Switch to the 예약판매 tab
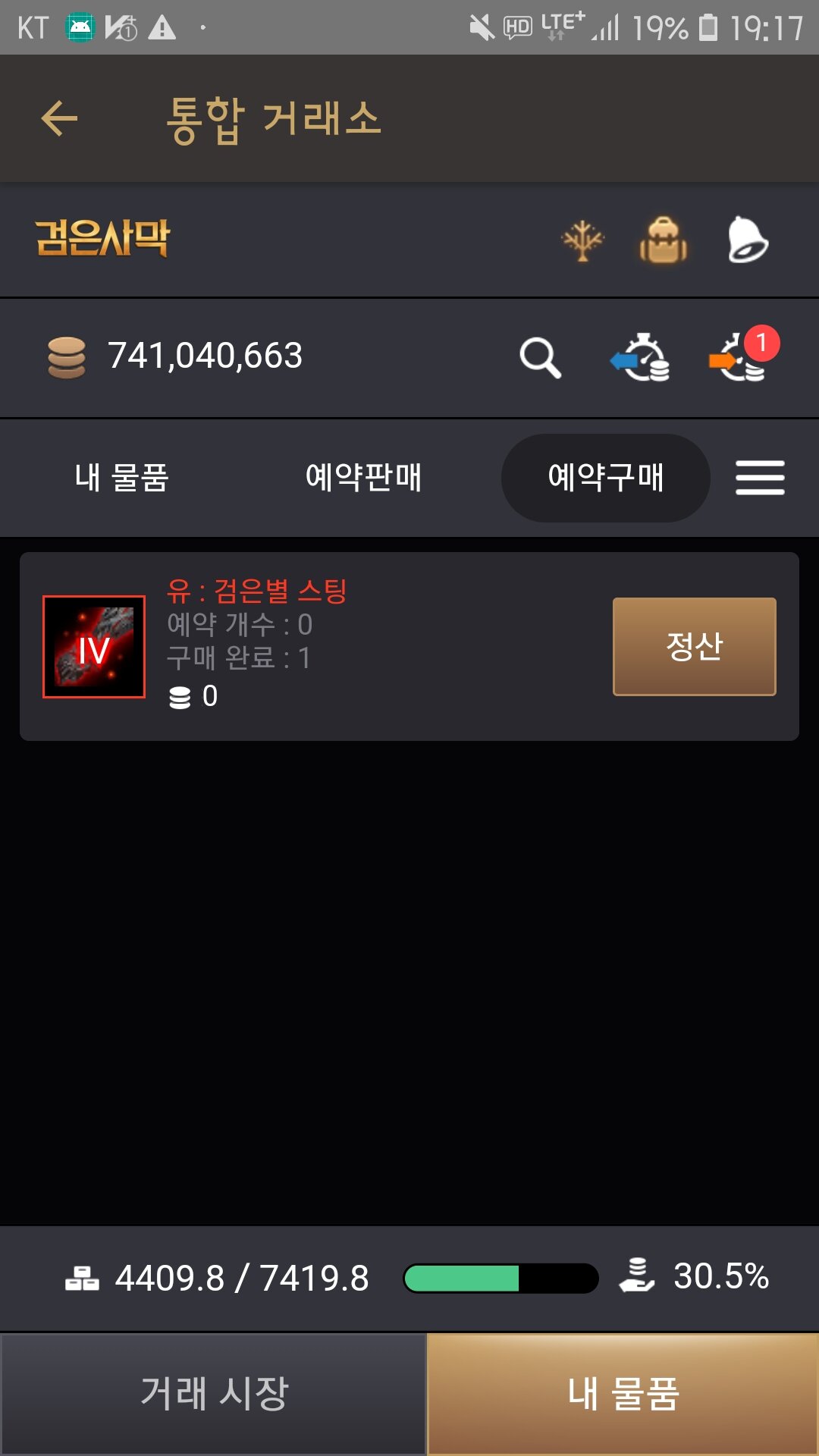Screen dimensions: 819x1456 363,478
